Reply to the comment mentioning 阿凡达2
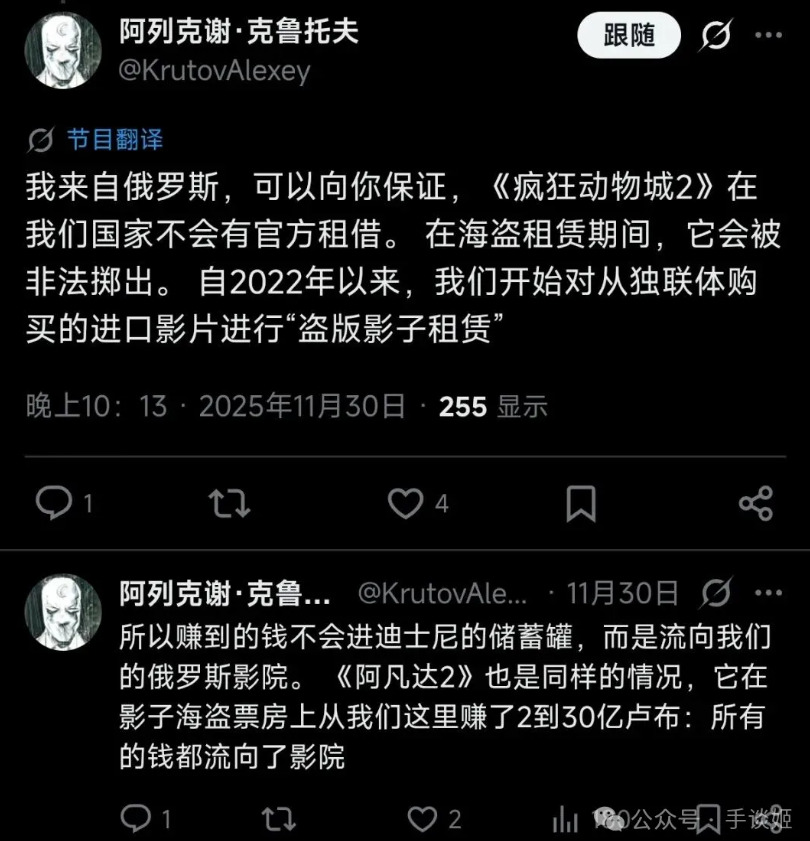The image size is (810, 841). (136, 819)
